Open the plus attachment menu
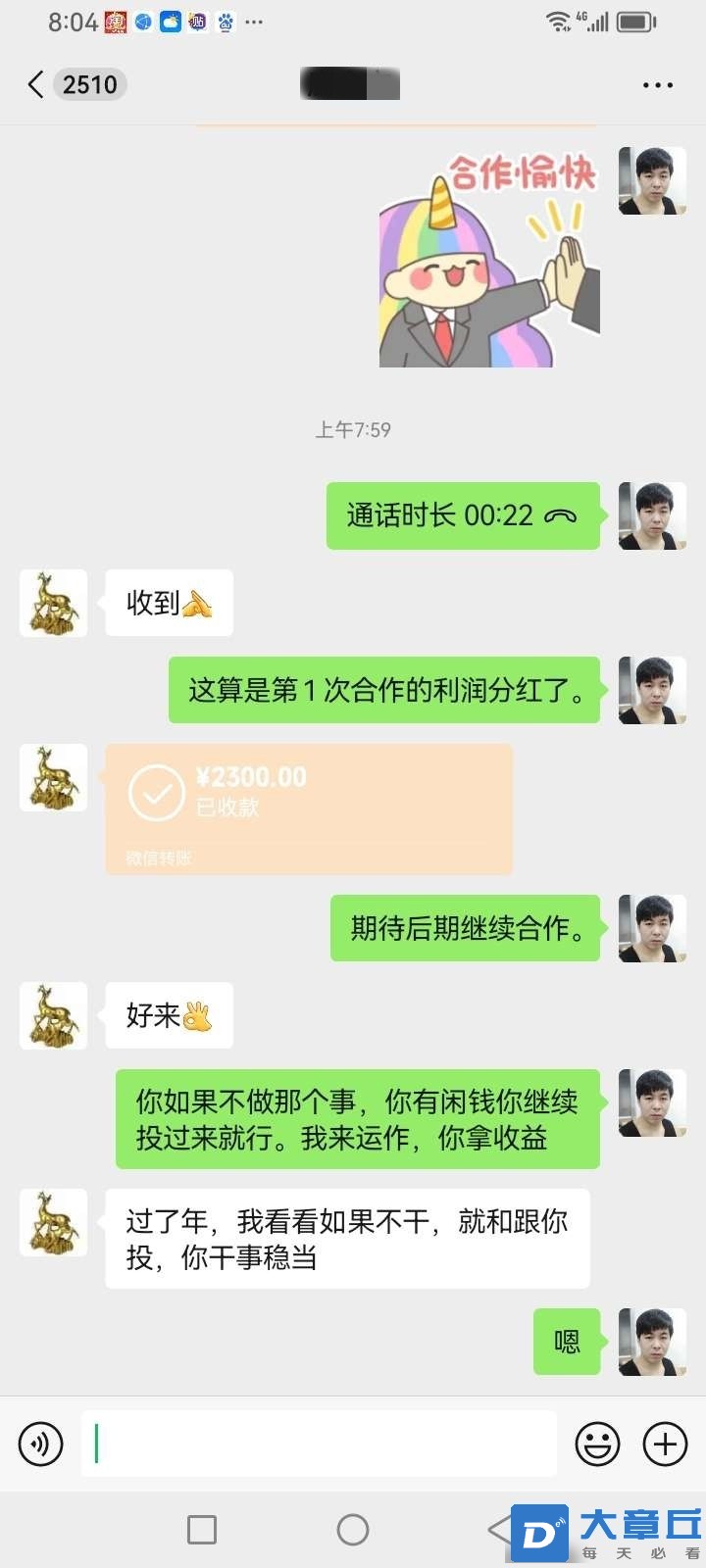The image size is (706, 1568). tap(665, 1444)
